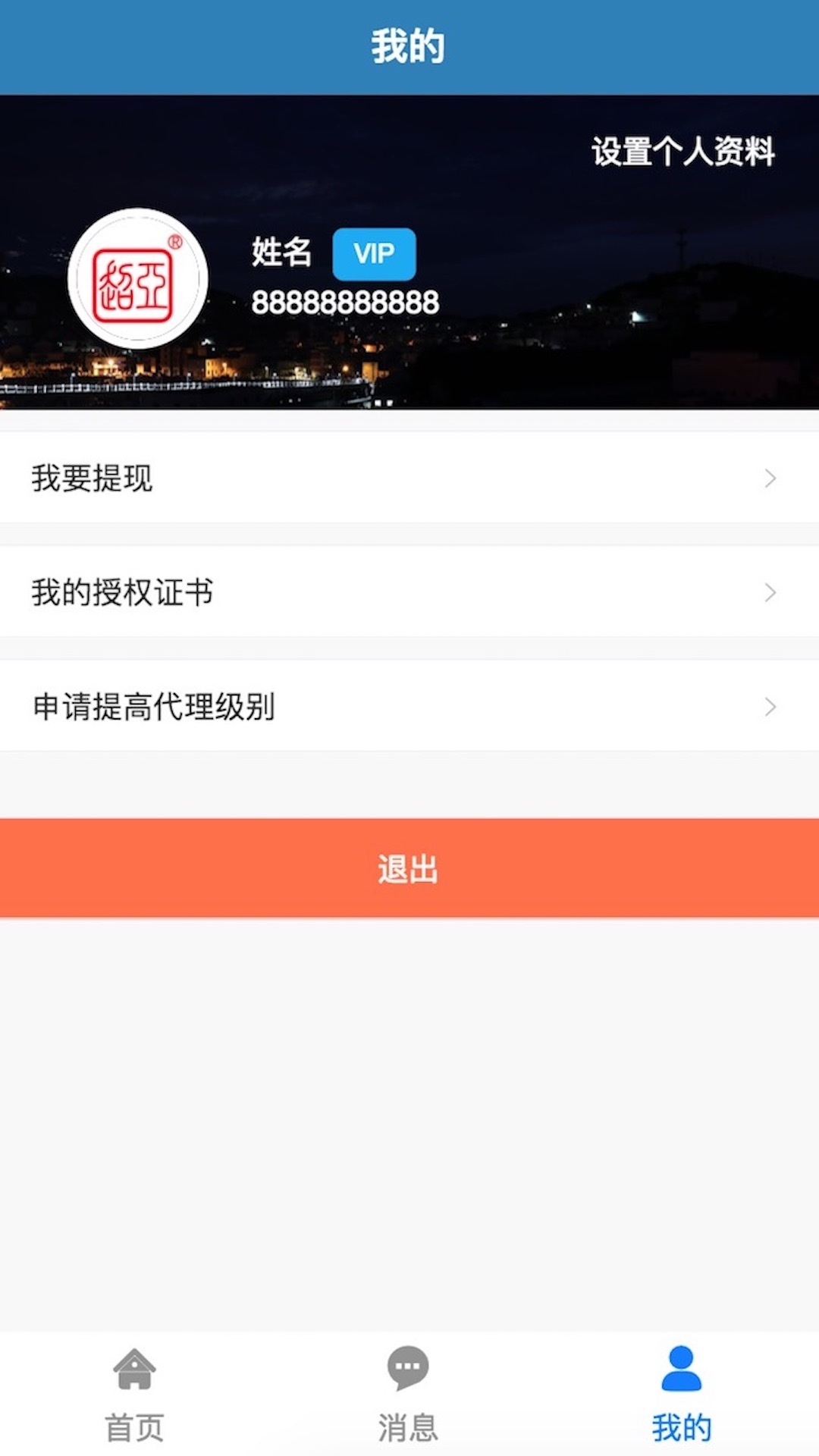Open the 我要提现 withdrawal row
The height and width of the screenshot is (1456, 819).
pyautogui.click(x=409, y=478)
